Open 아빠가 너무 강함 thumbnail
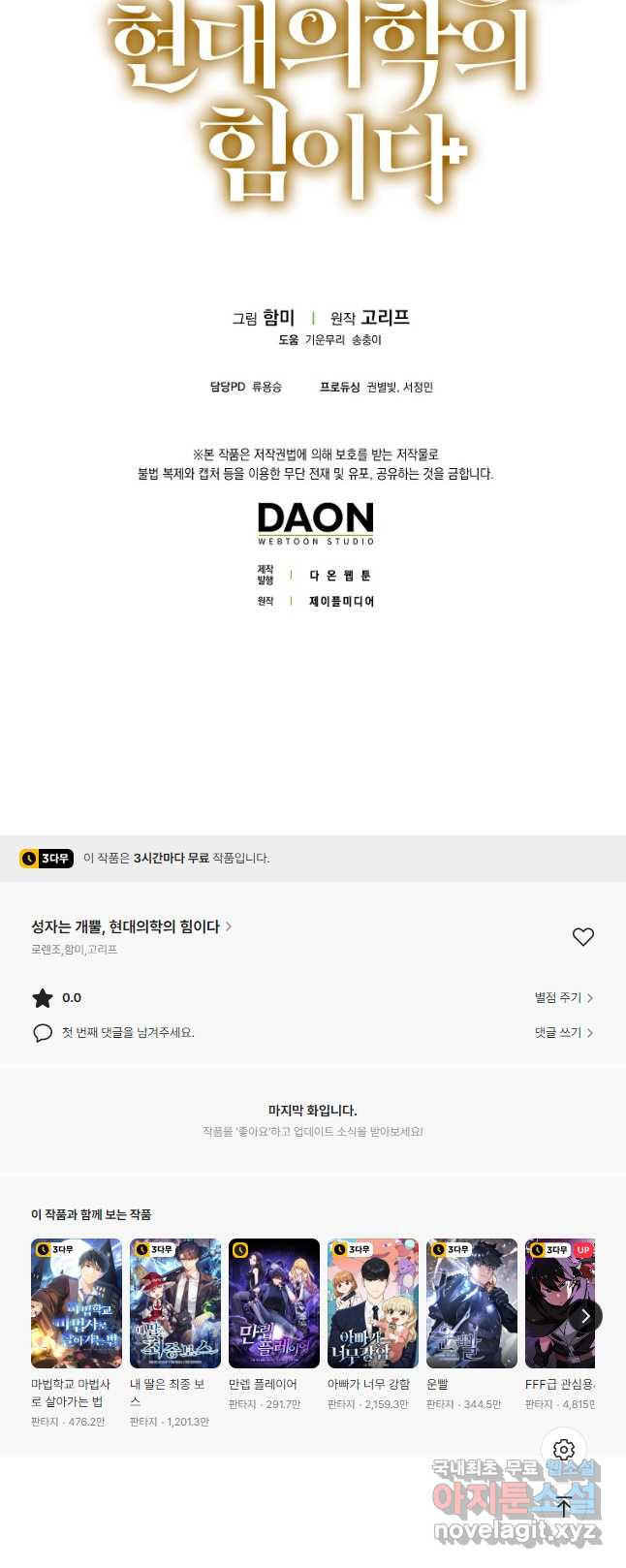This screenshot has width=626, height=1568. pos(373,1302)
